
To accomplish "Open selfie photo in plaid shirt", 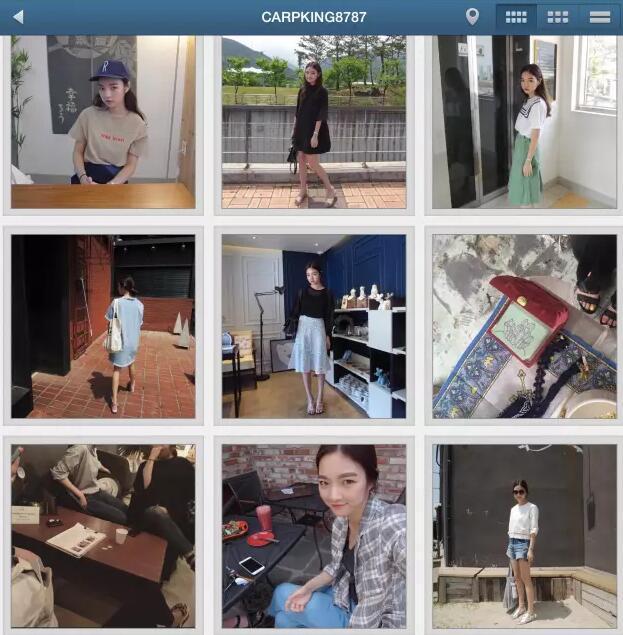I will pyautogui.click(x=314, y=535).
